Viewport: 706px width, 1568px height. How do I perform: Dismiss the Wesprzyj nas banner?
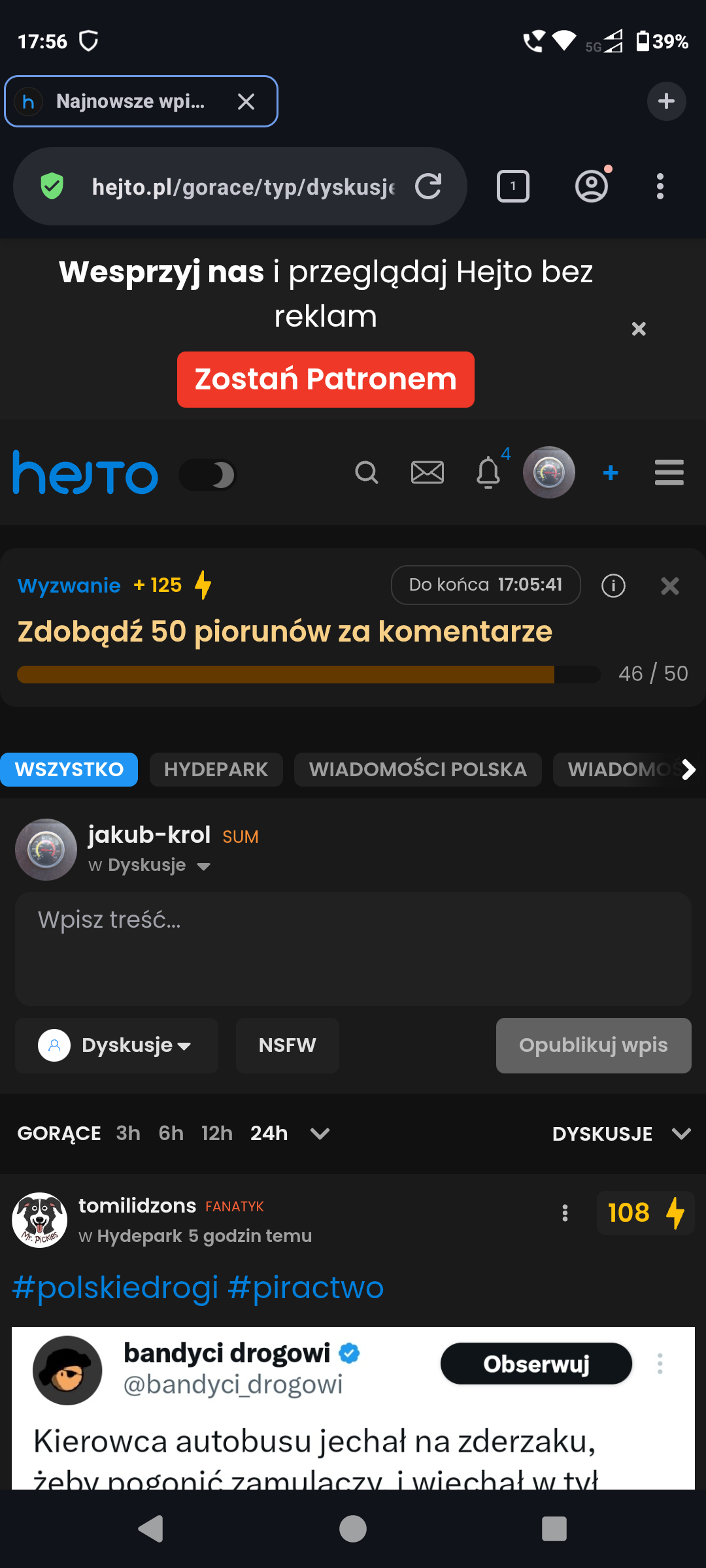click(639, 329)
